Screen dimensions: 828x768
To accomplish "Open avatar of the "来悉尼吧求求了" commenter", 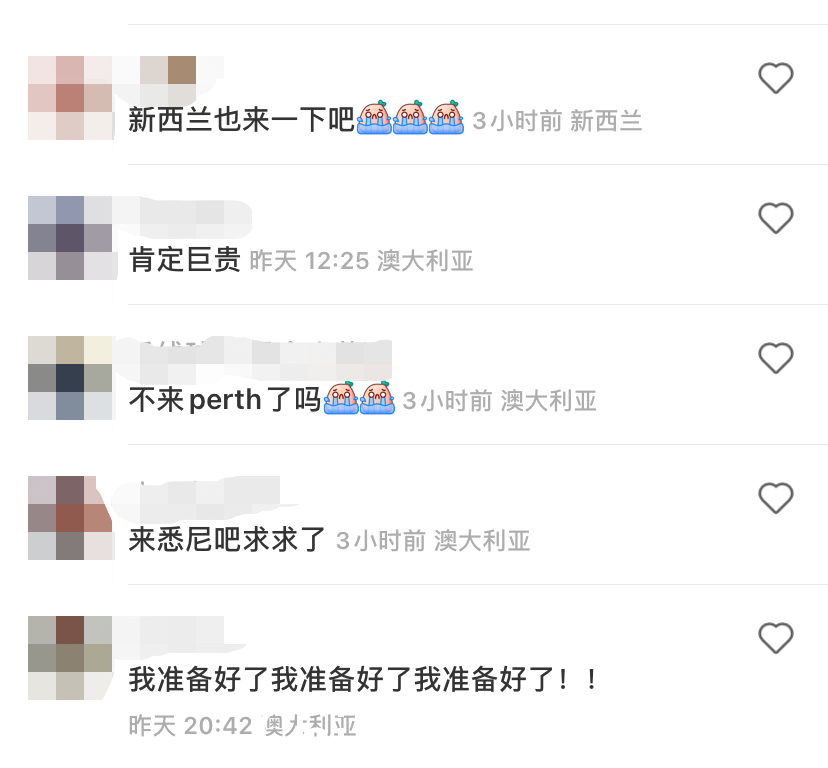I will coord(69,518).
